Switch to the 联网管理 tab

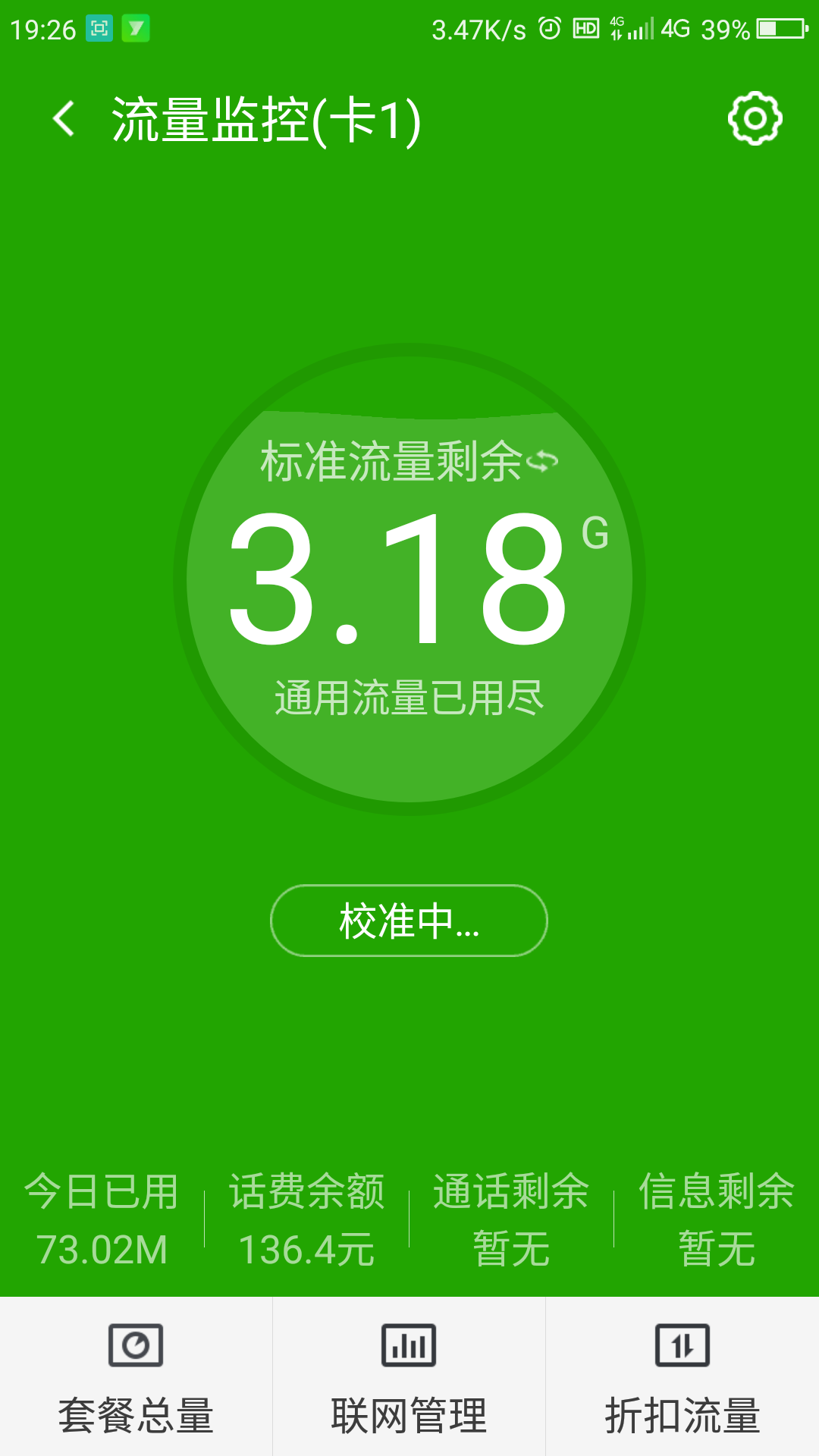click(409, 1388)
